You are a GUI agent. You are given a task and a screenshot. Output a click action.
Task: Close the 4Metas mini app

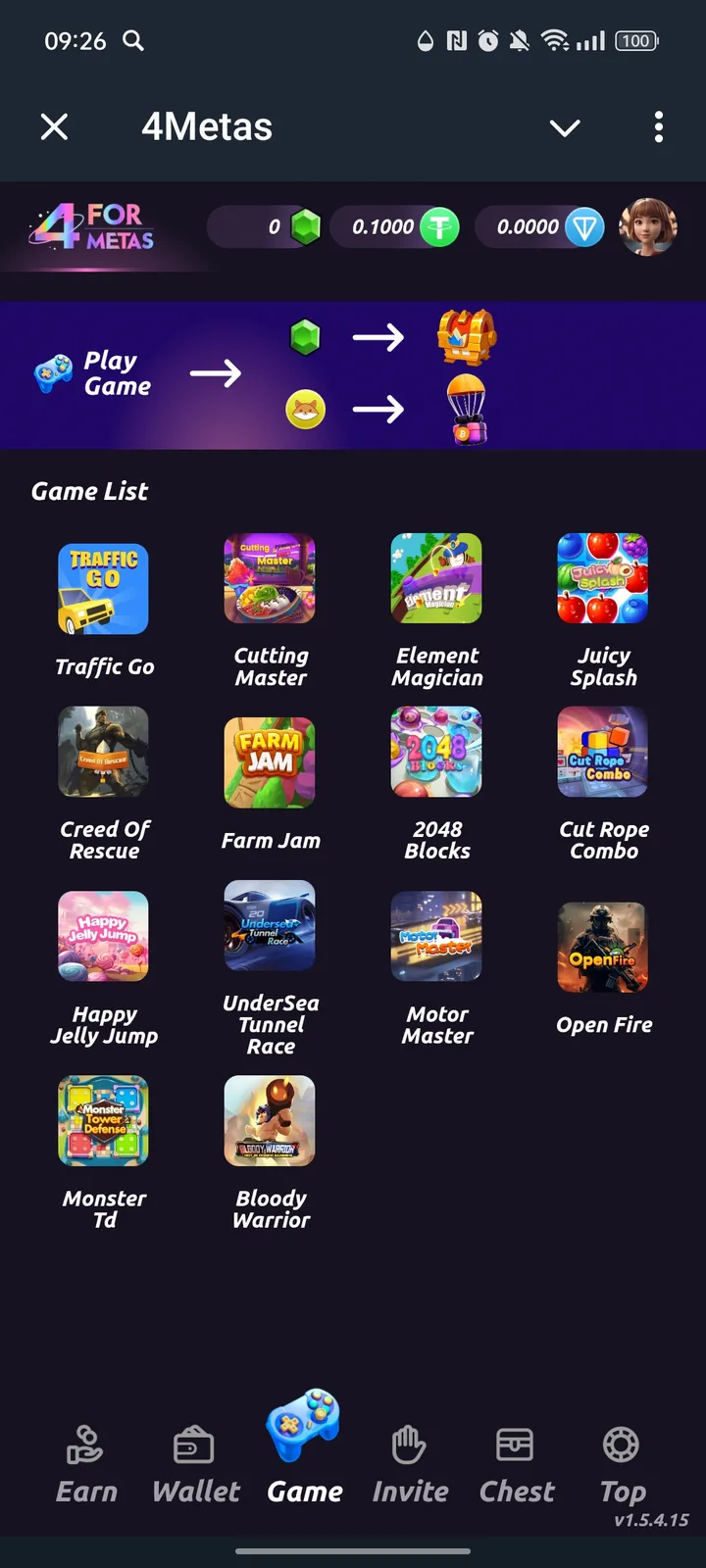tap(55, 126)
